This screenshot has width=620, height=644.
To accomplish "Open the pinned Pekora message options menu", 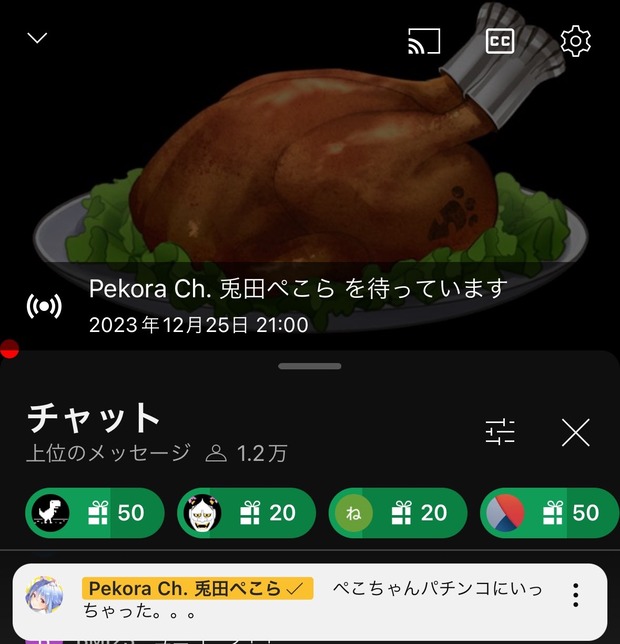I will pos(575,594).
